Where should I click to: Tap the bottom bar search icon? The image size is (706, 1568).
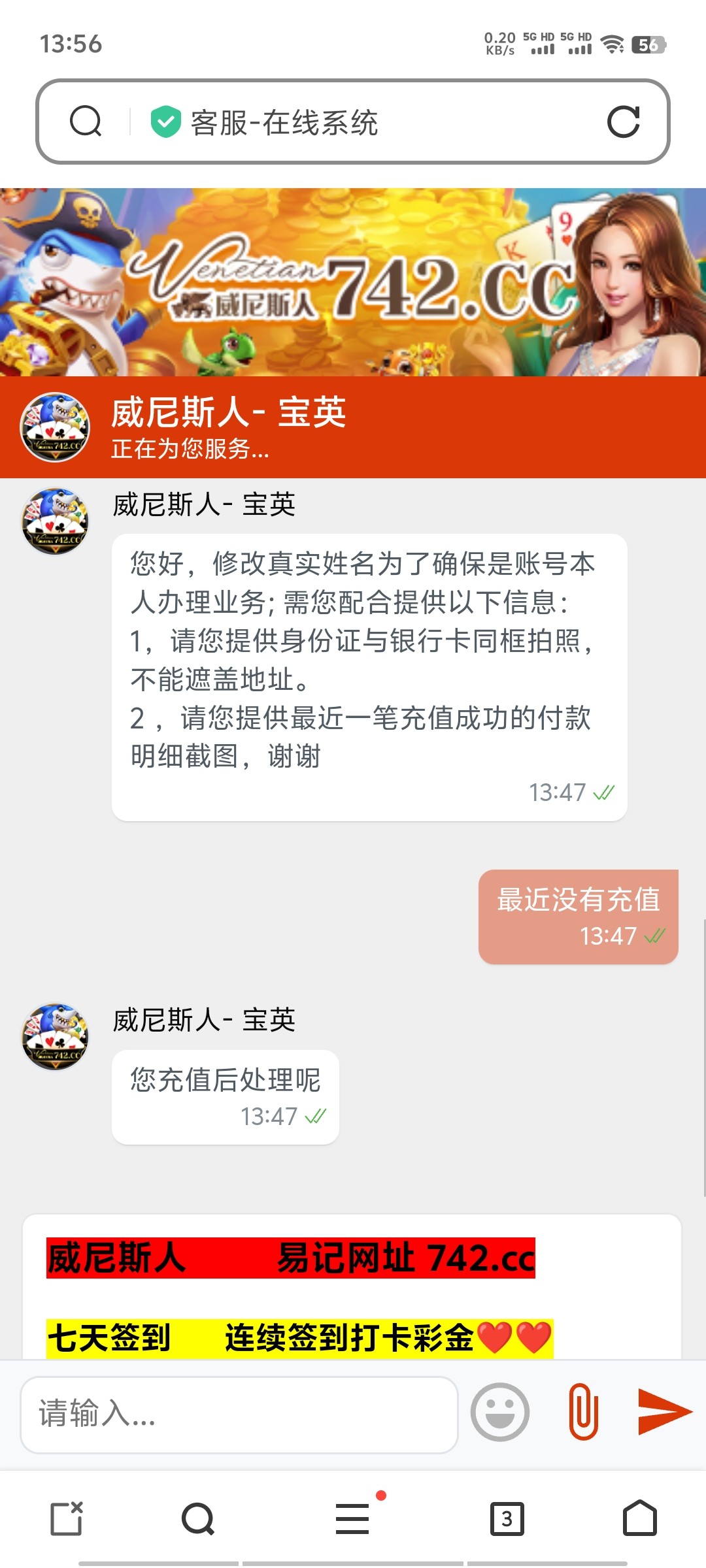(x=198, y=1518)
